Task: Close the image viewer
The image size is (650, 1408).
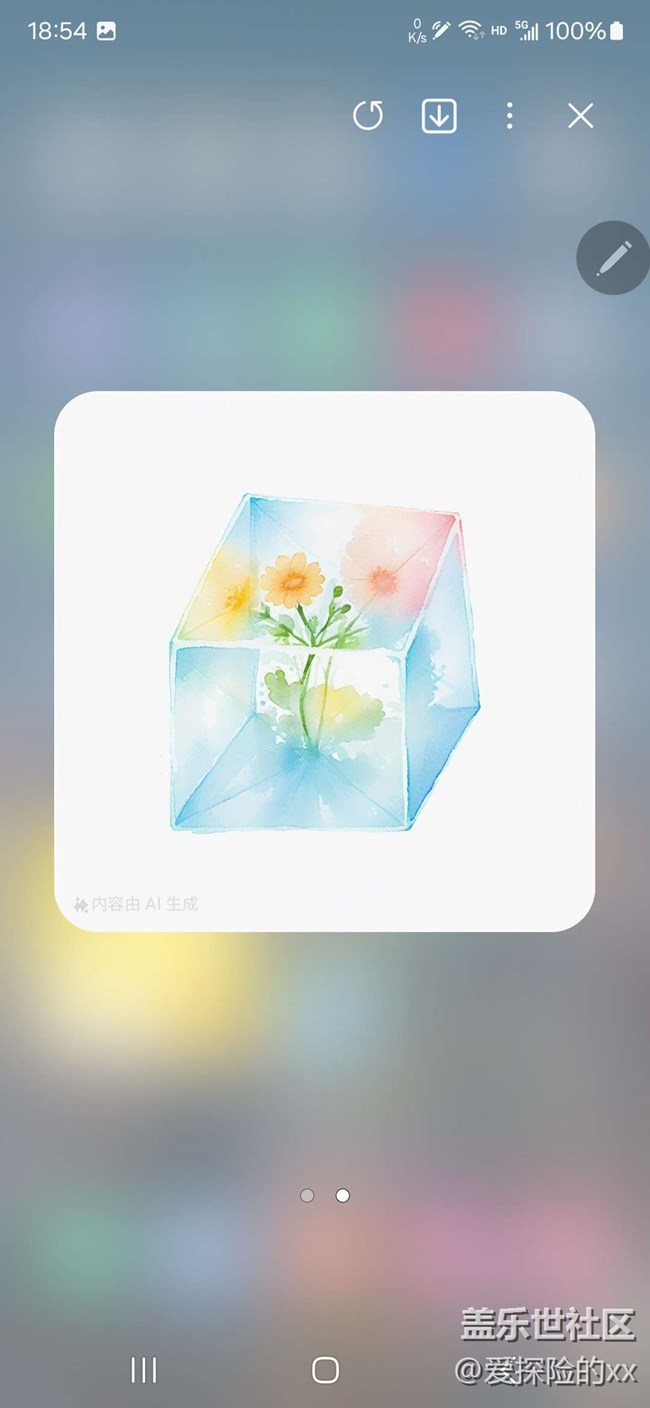Action: tap(580, 116)
